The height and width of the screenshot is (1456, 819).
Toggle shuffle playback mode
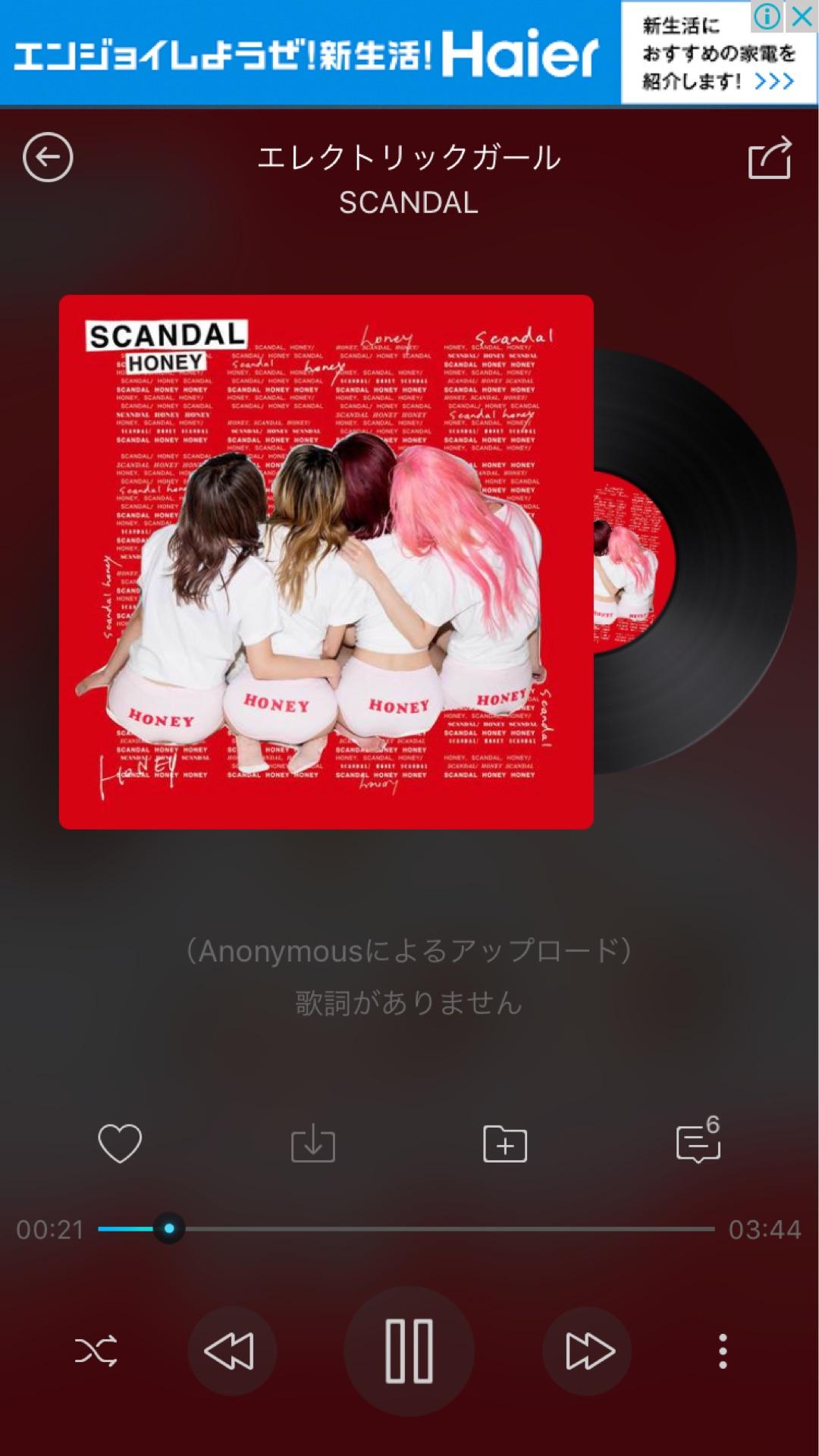point(96,1351)
